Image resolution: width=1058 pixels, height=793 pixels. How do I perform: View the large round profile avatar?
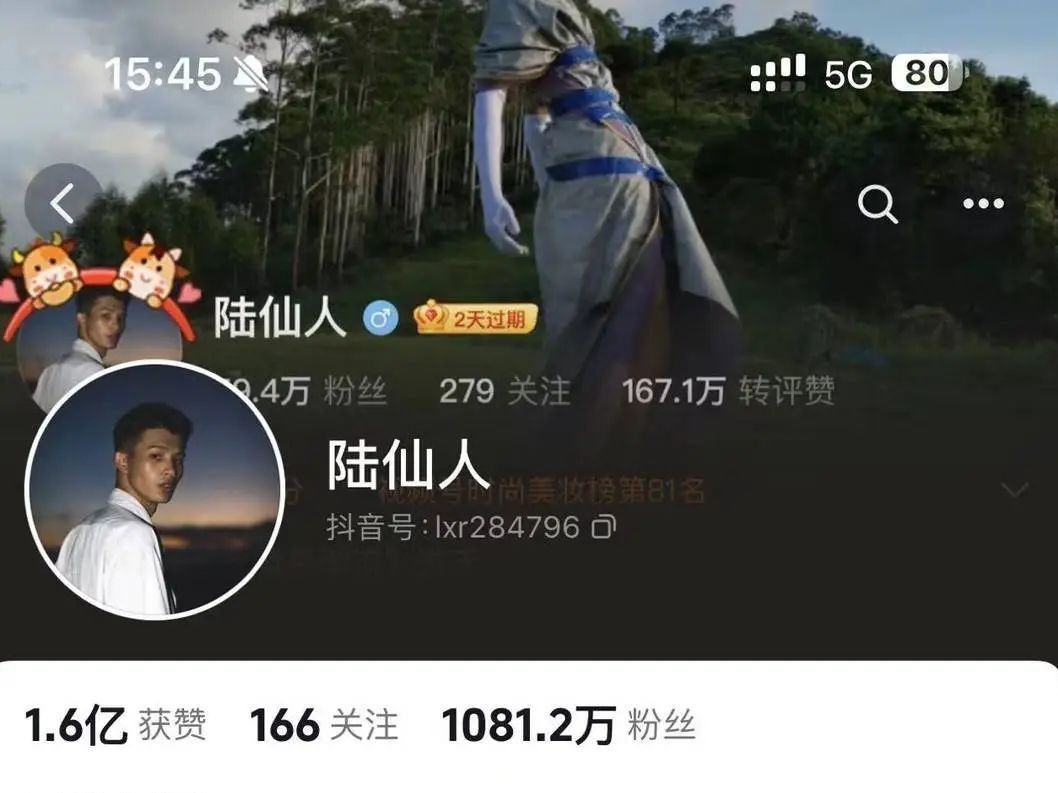click(154, 490)
